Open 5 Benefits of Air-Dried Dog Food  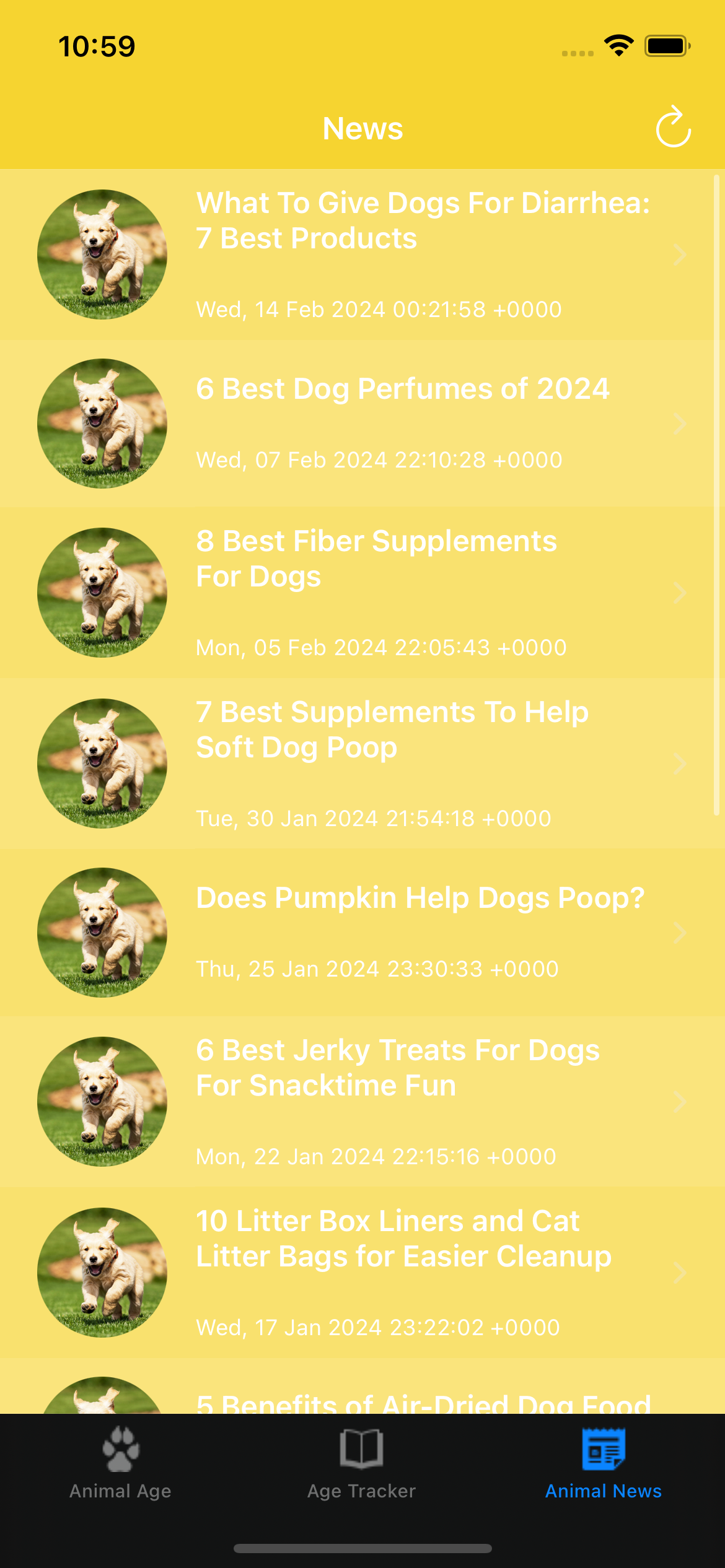click(x=423, y=1402)
